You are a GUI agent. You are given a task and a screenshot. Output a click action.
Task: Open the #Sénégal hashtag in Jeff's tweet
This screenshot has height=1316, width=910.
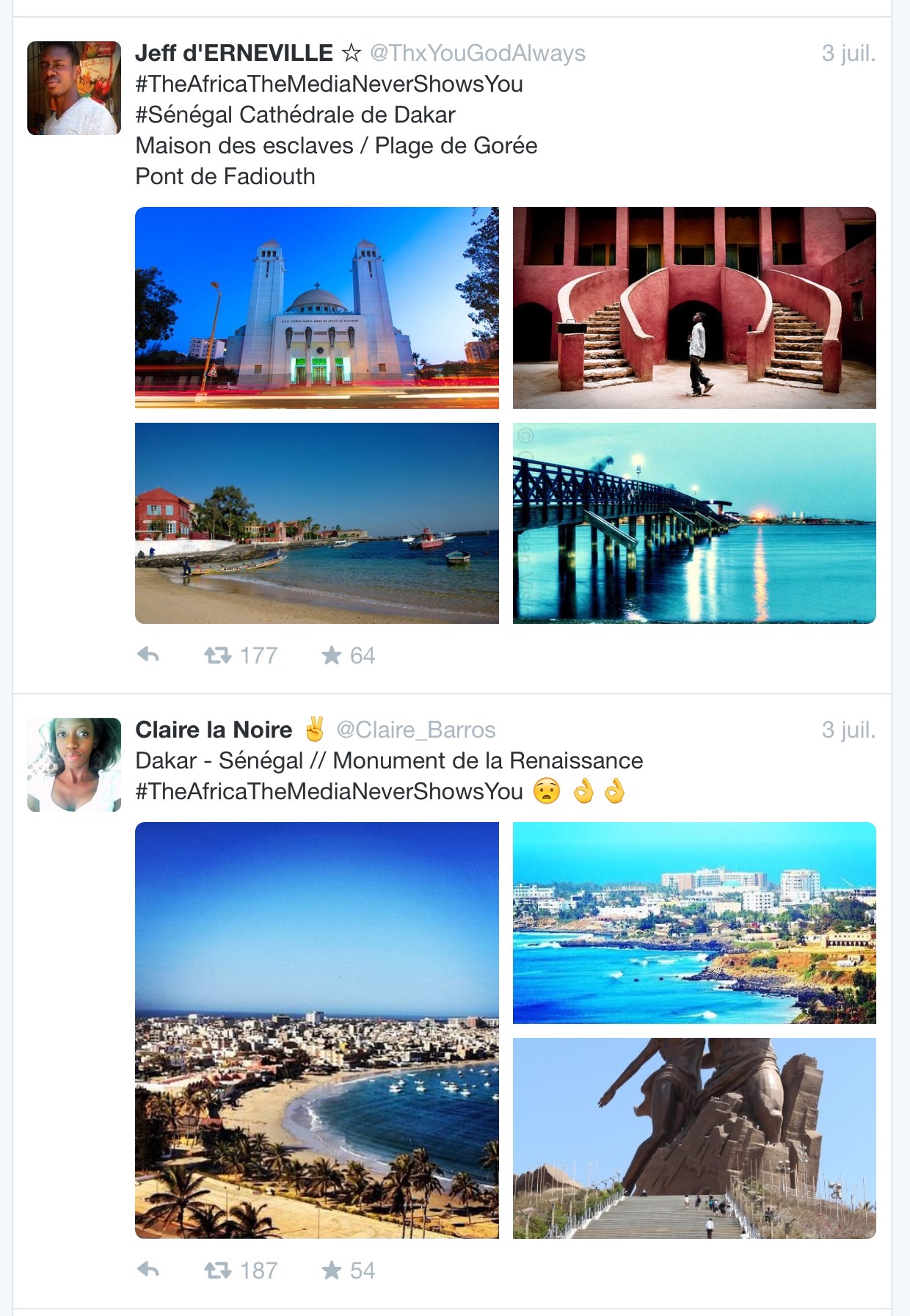tap(184, 115)
